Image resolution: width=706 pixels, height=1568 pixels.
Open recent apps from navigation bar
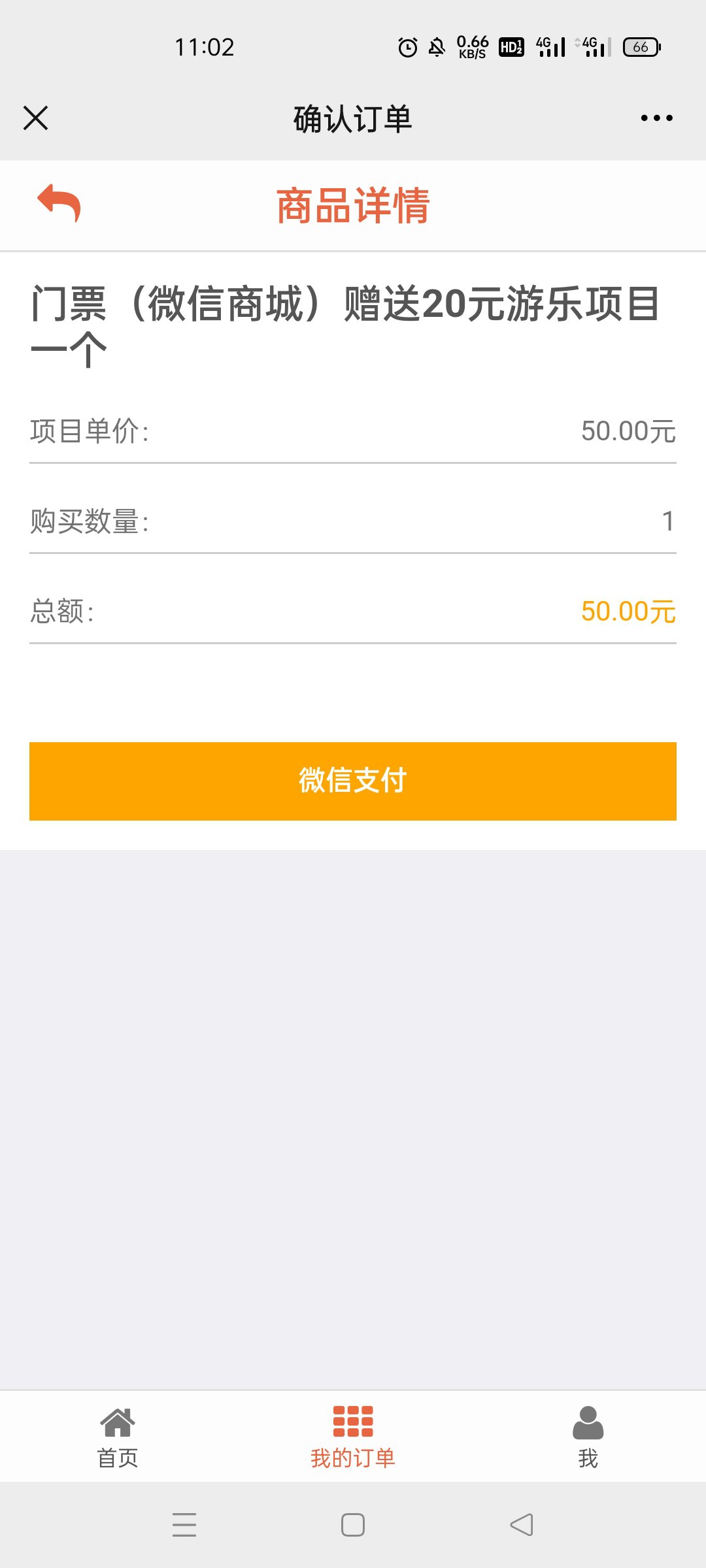(184, 1525)
